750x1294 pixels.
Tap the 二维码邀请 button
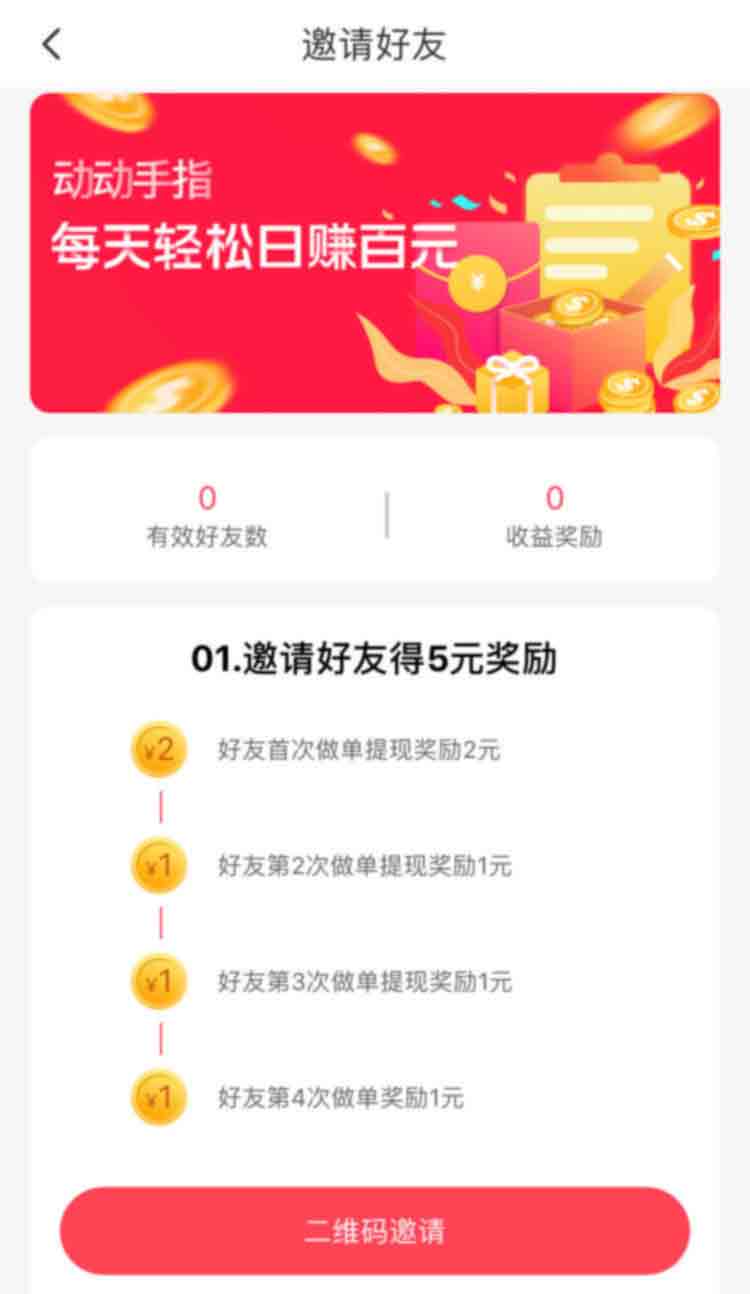pyautogui.click(x=375, y=1230)
